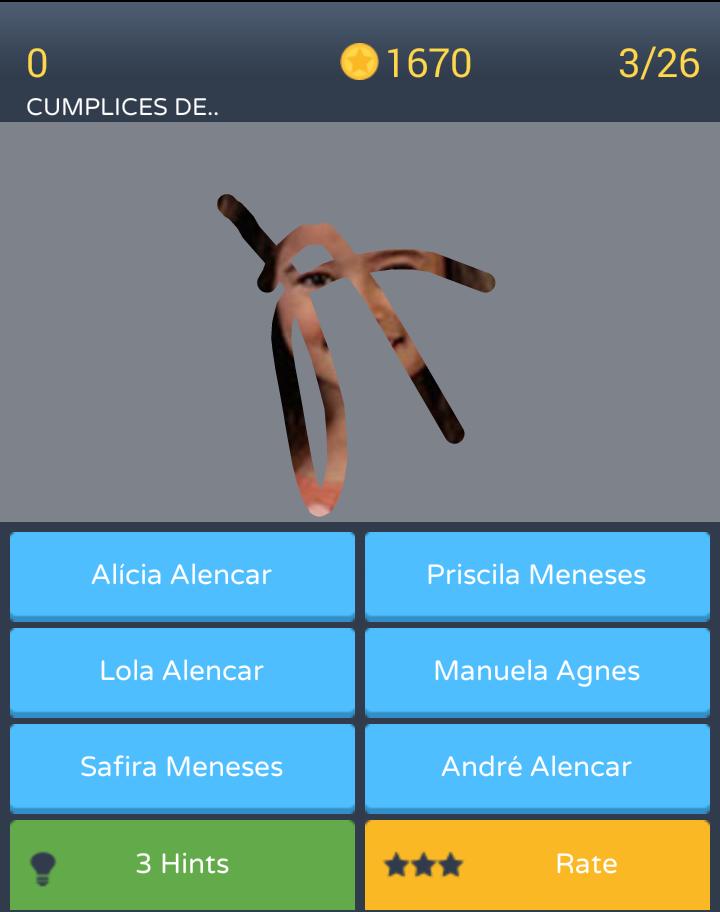
Task: Click the middle star on the Rate button
Action: pyautogui.click(x=423, y=862)
